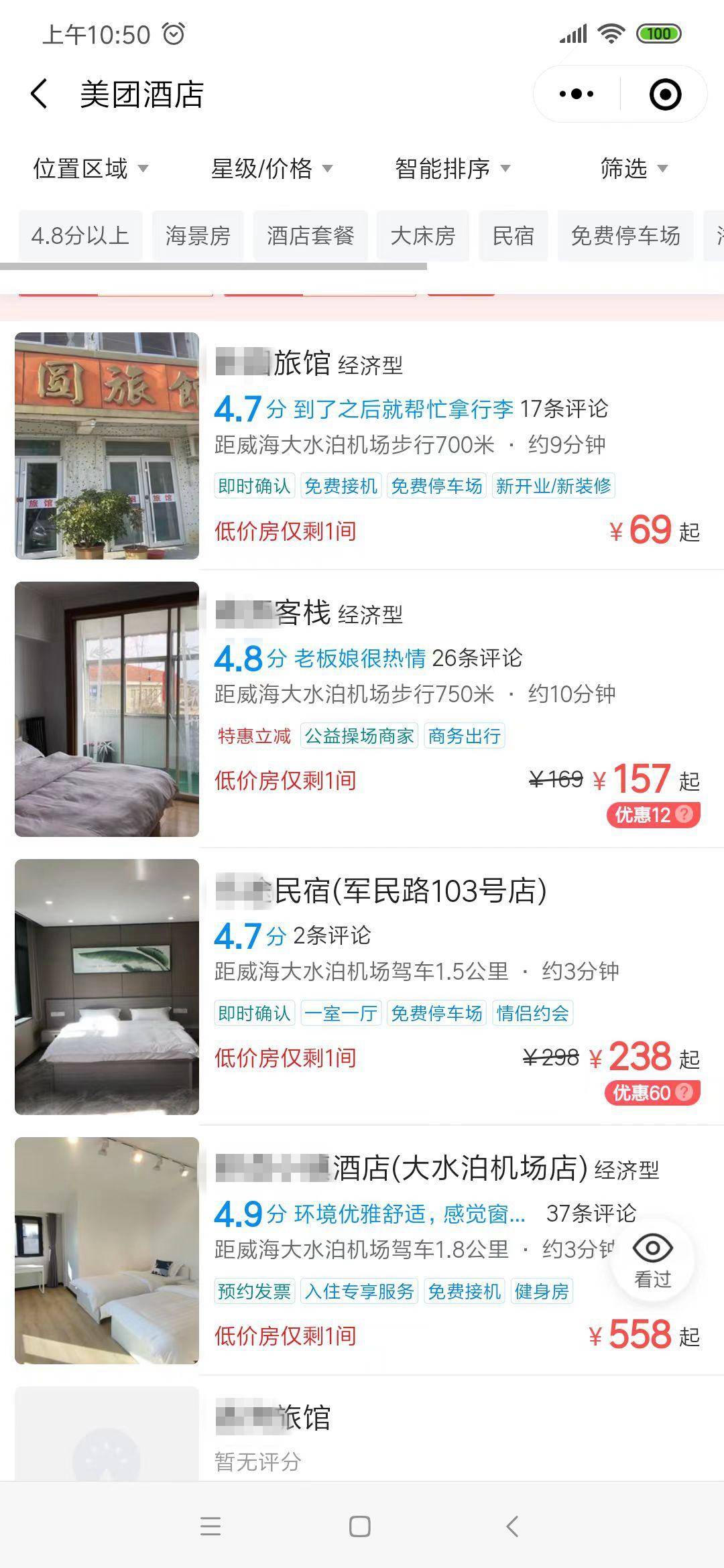Apply the 免费停车场 filter
Viewport: 724px width, 1568px height.
625,236
